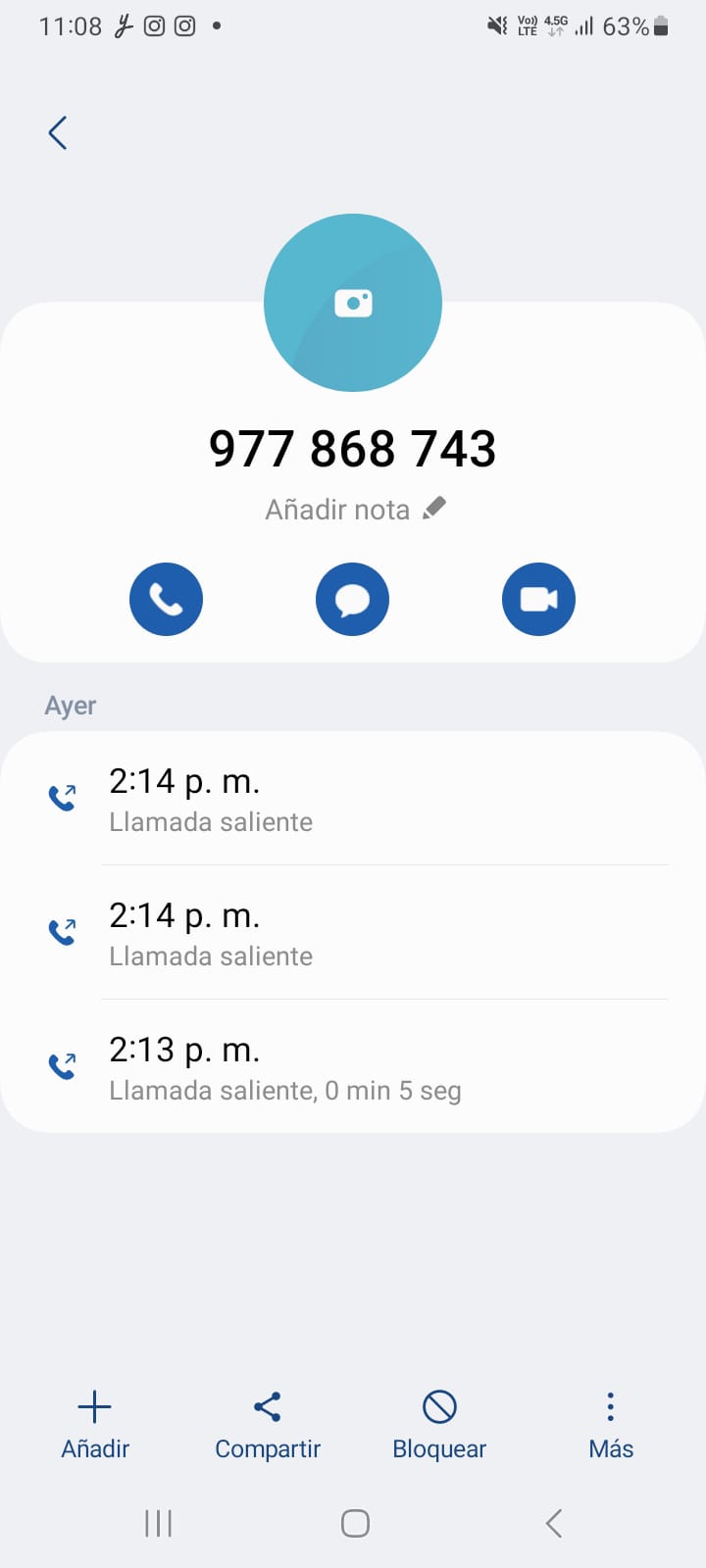Image resolution: width=706 pixels, height=1568 pixels.
Task: Tap the camera avatar to add a photo
Action: (353, 303)
